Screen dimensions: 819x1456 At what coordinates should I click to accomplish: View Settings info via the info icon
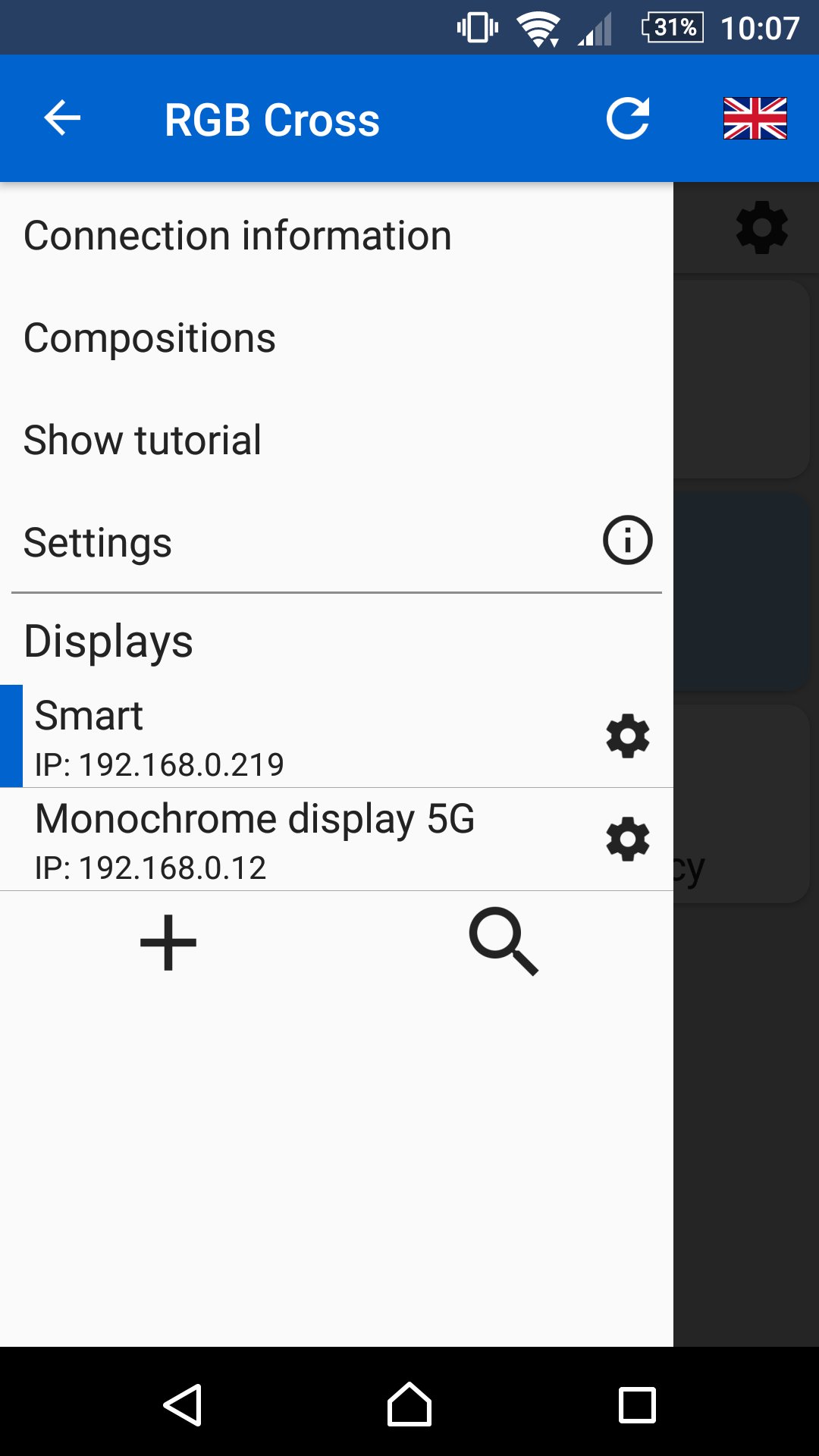tap(627, 540)
